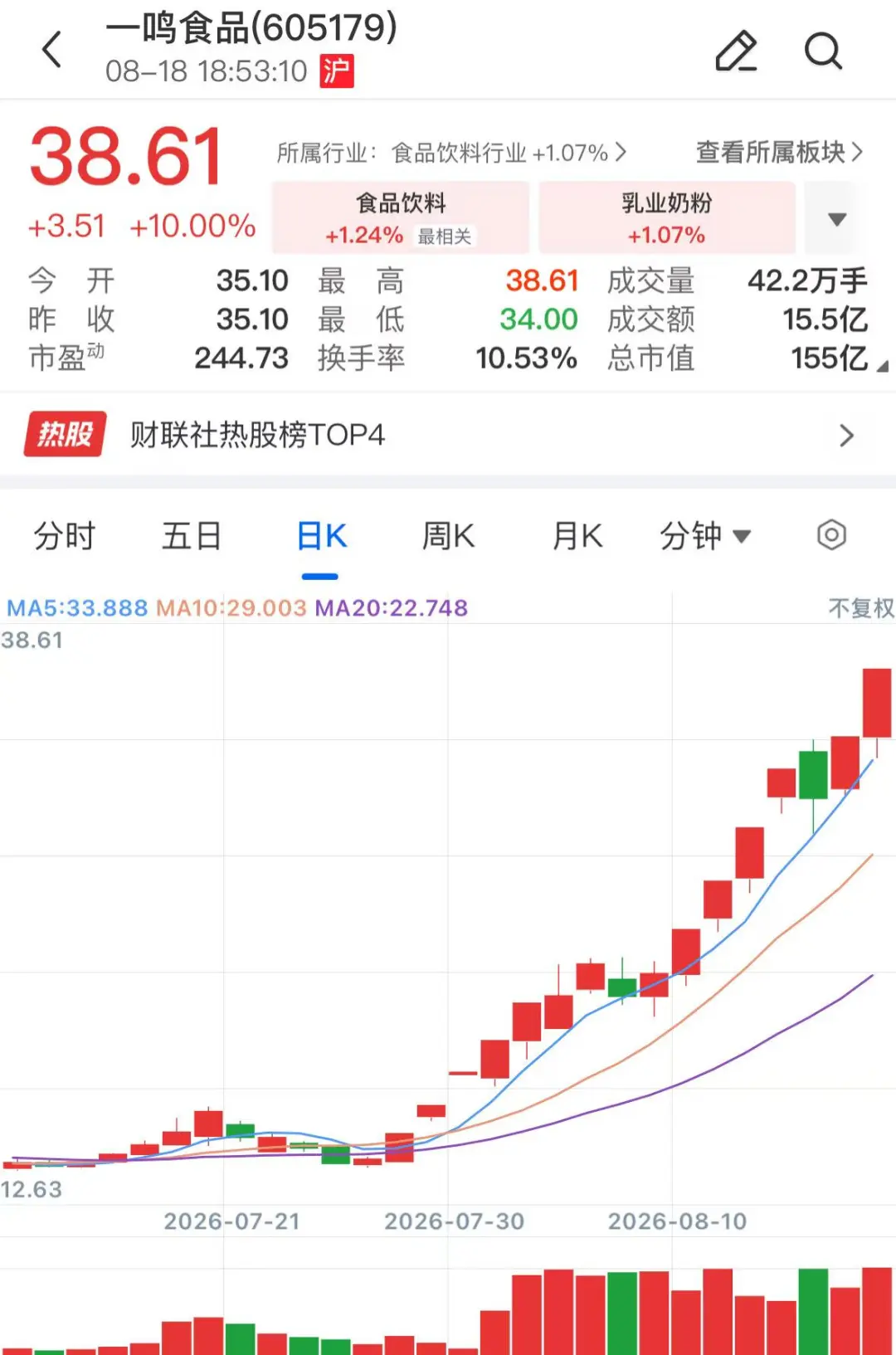
Task: Open 查看所属板块 link
Action: [780, 152]
